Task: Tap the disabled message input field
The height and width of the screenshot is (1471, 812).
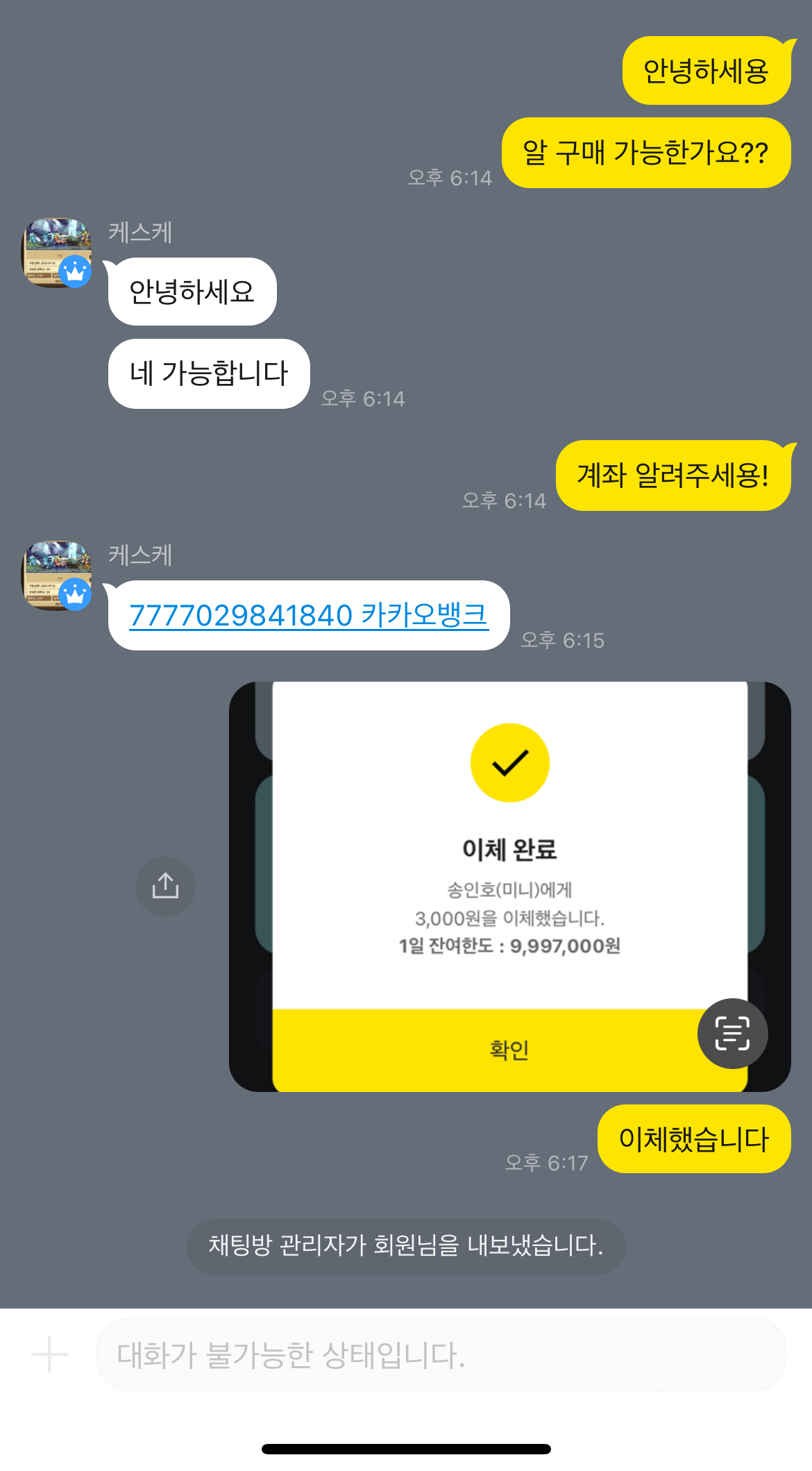Action: 440,1354
